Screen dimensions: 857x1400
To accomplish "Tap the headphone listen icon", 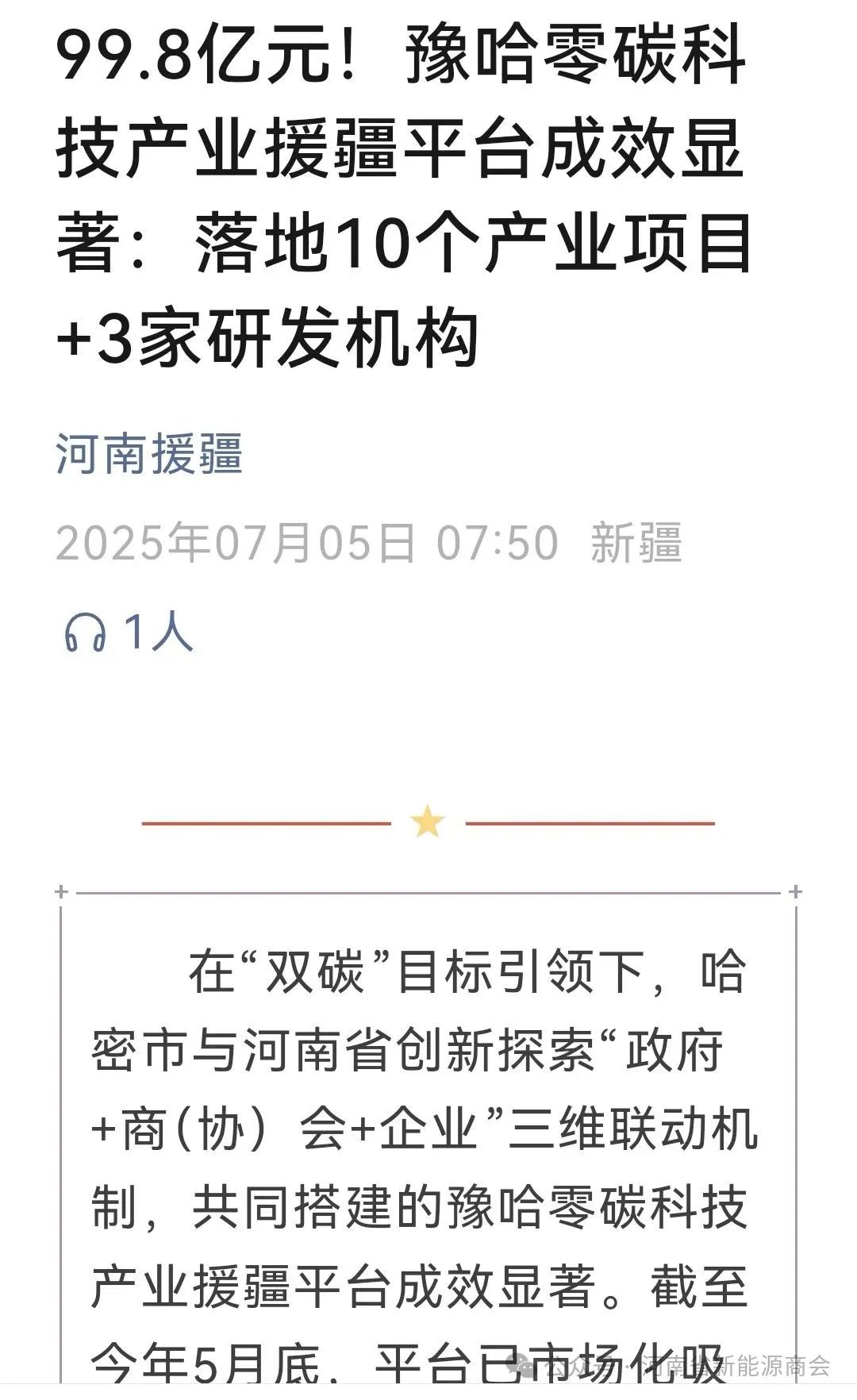I will point(85,633).
